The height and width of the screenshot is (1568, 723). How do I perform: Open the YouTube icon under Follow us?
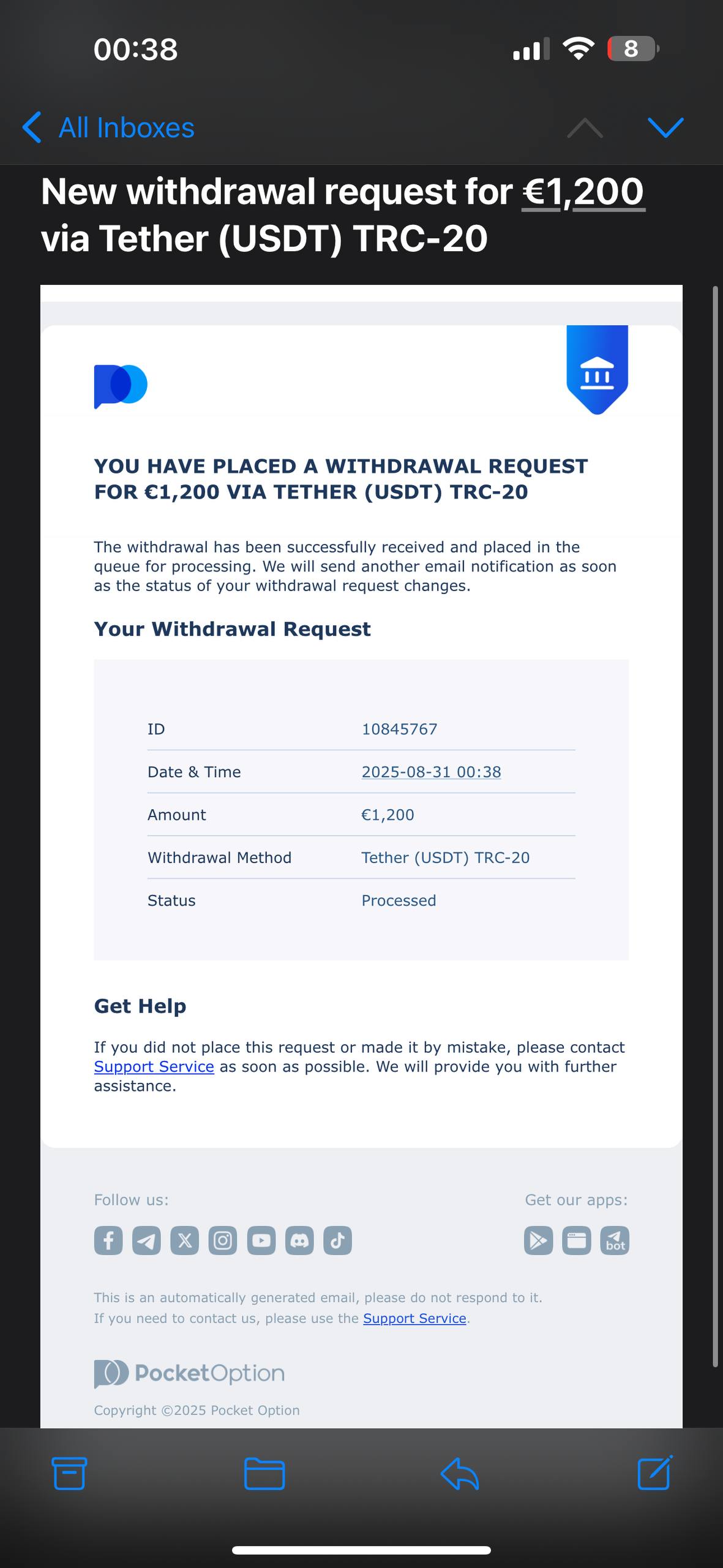pos(261,1240)
